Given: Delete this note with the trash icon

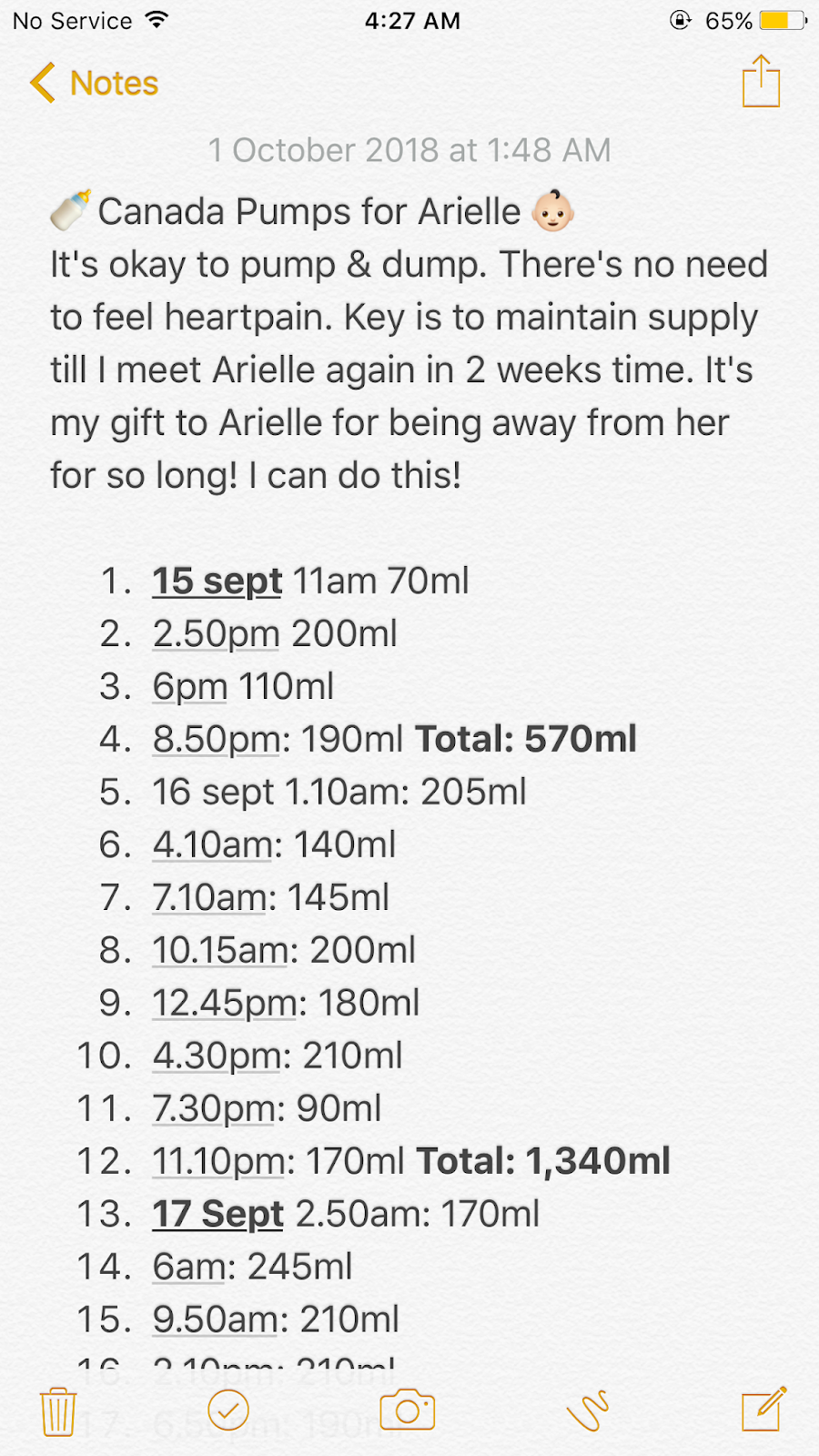Looking at the screenshot, I should tap(58, 1411).
